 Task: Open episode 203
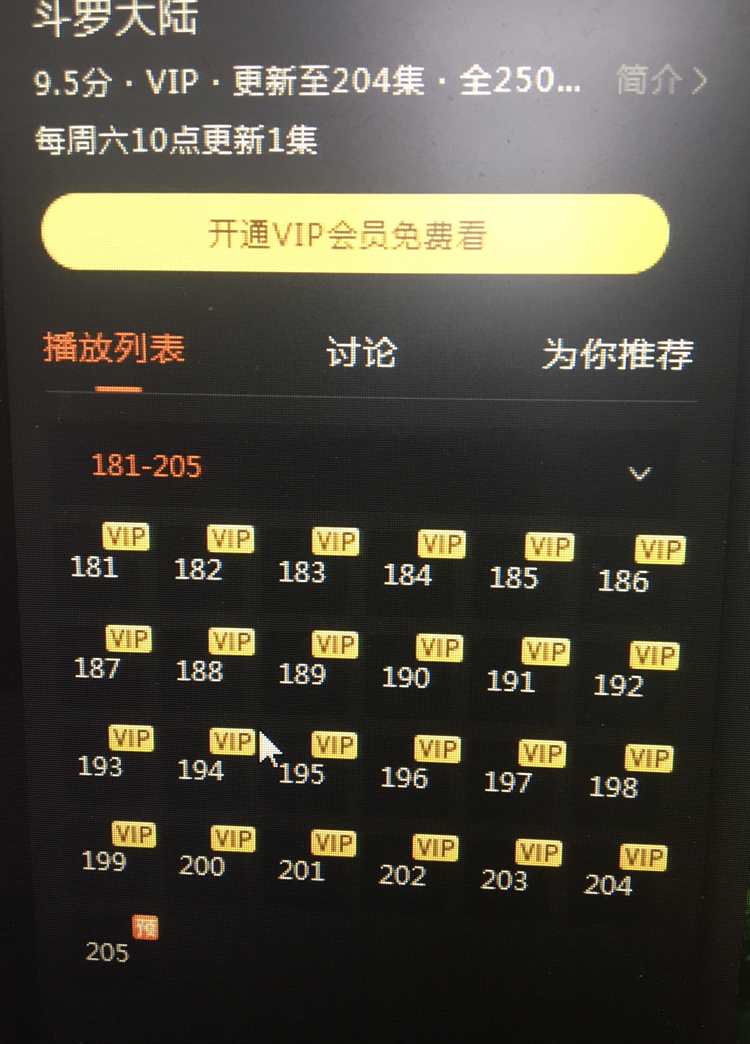504,879
